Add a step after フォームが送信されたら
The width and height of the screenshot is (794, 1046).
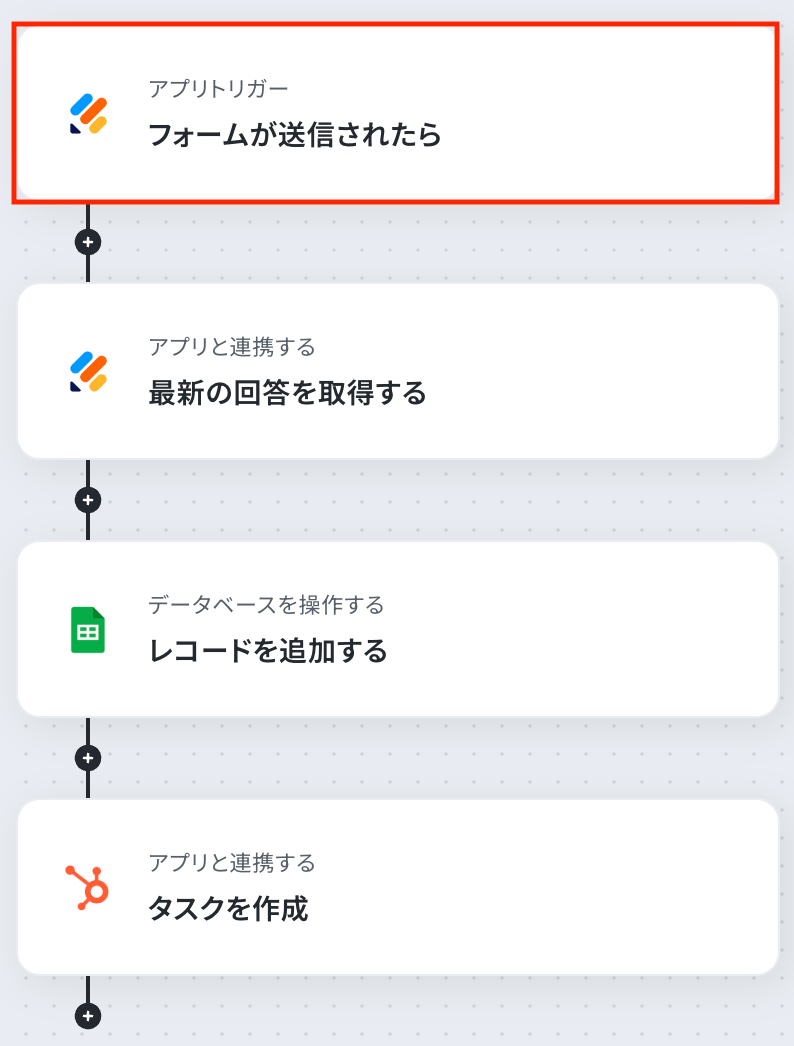point(88,242)
